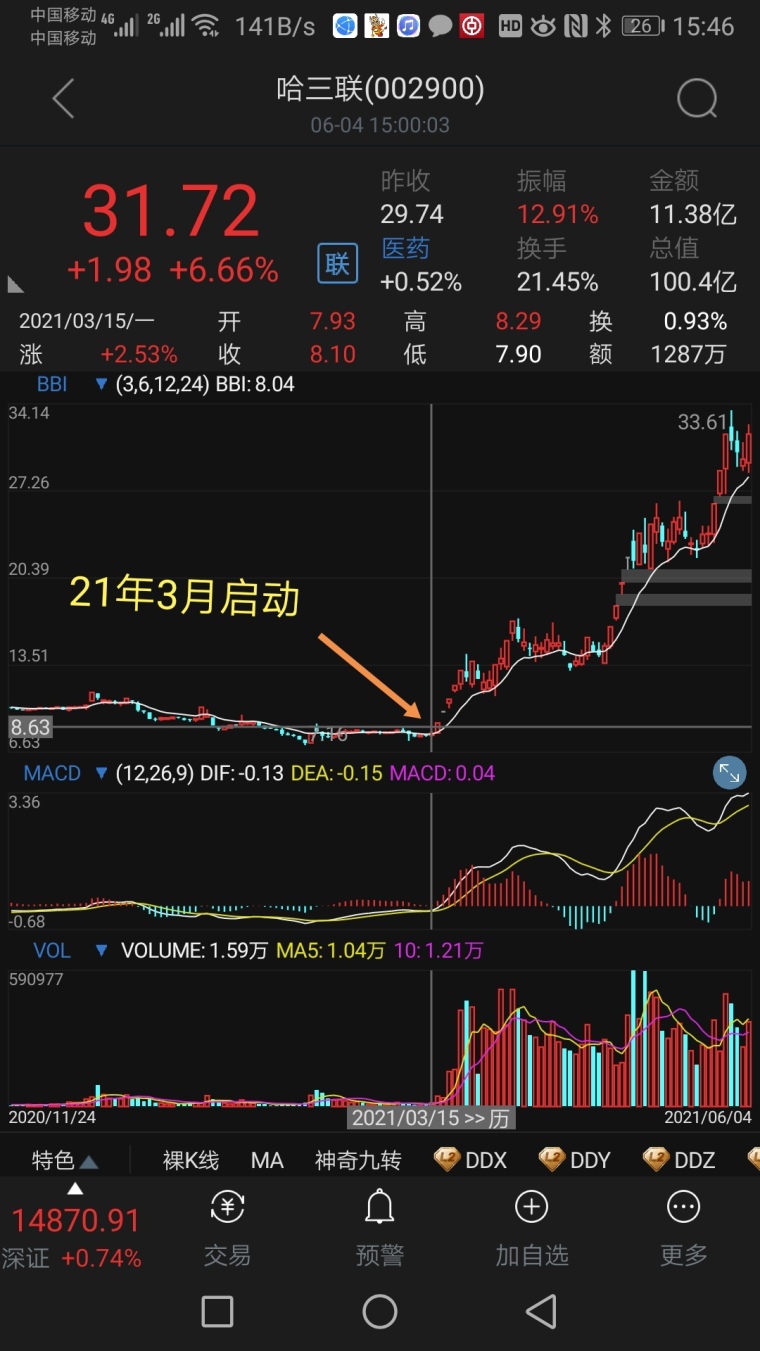
Task: Choose the DDZ indicator
Action: (x=679, y=1160)
